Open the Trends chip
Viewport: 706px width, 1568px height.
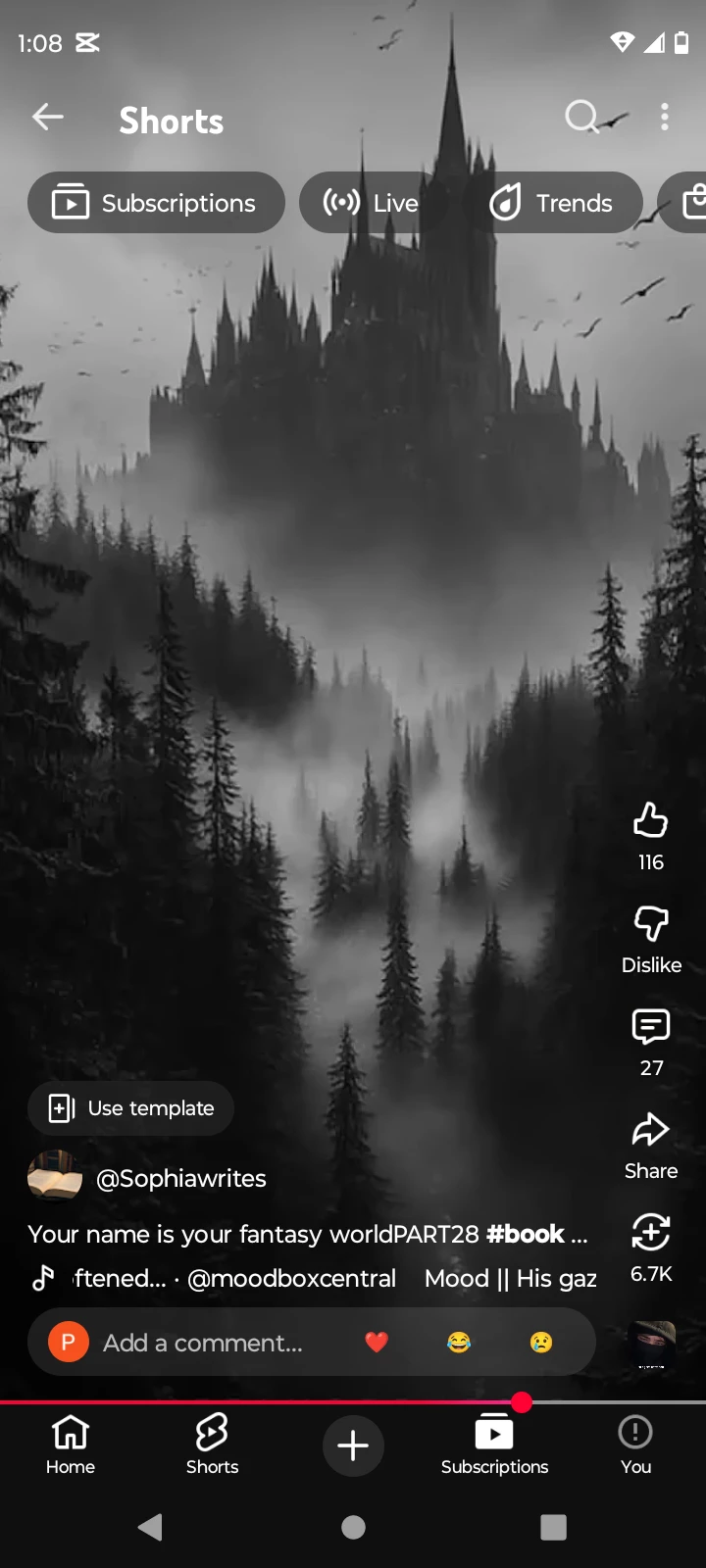click(551, 203)
